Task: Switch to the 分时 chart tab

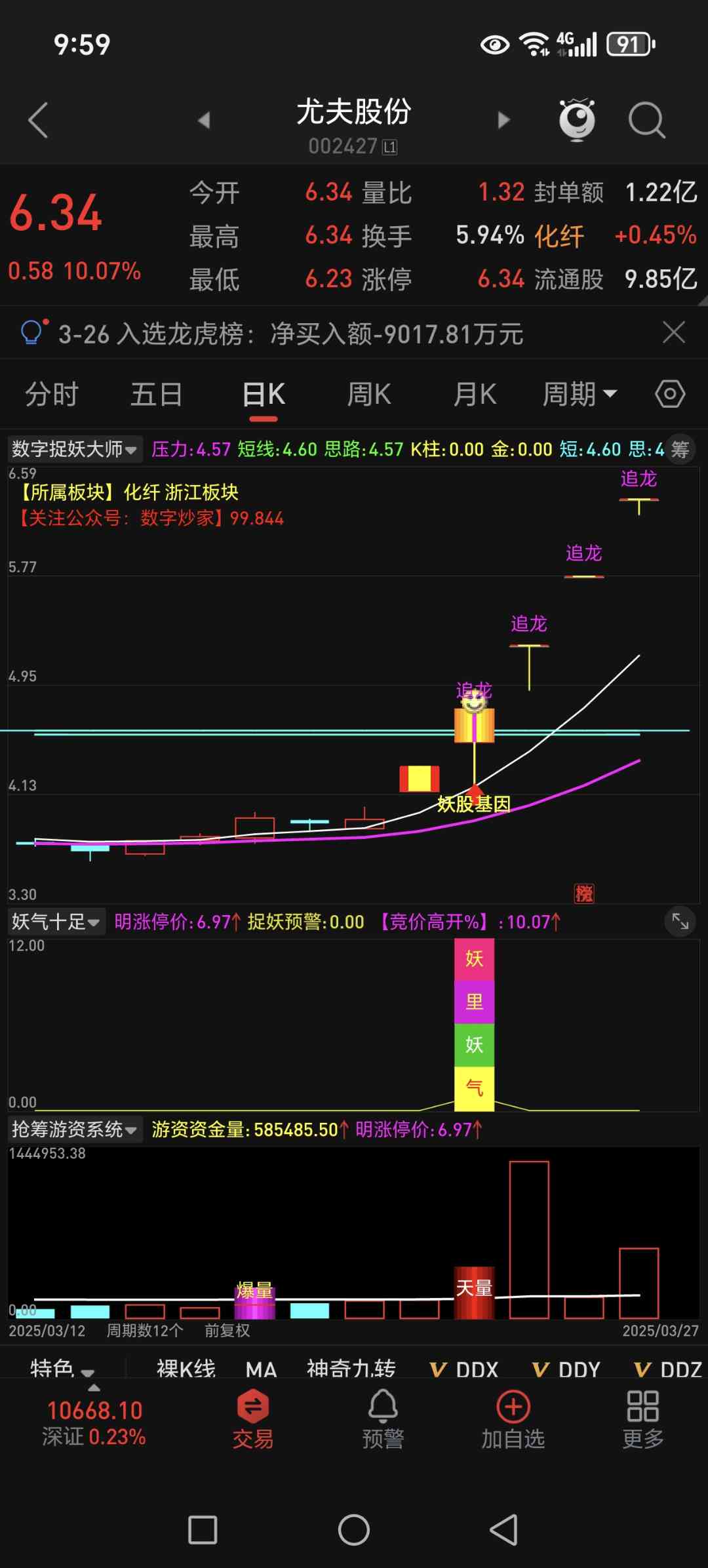Action: point(52,395)
